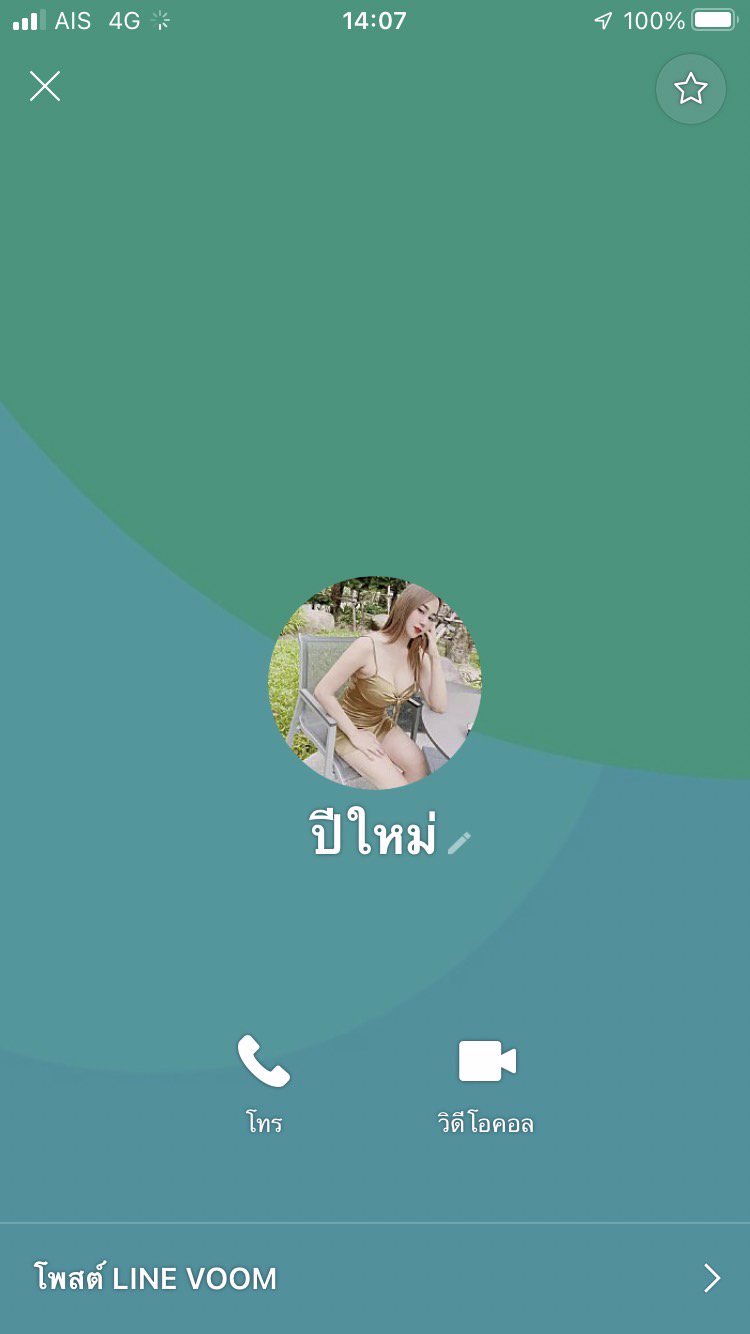Tap the 4G network indicator
The width and height of the screenshot is (750, 1334).
[x=120, y=20]
